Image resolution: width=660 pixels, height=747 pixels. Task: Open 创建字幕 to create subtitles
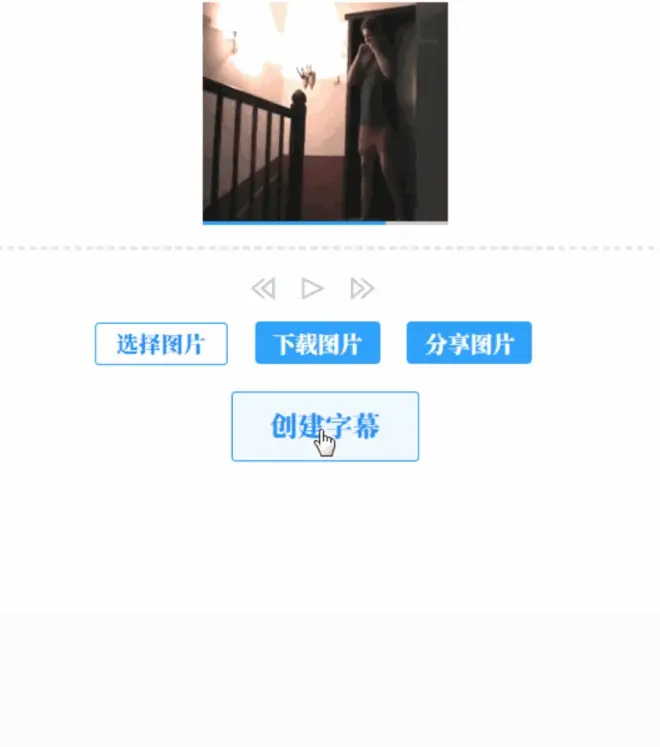325,426
